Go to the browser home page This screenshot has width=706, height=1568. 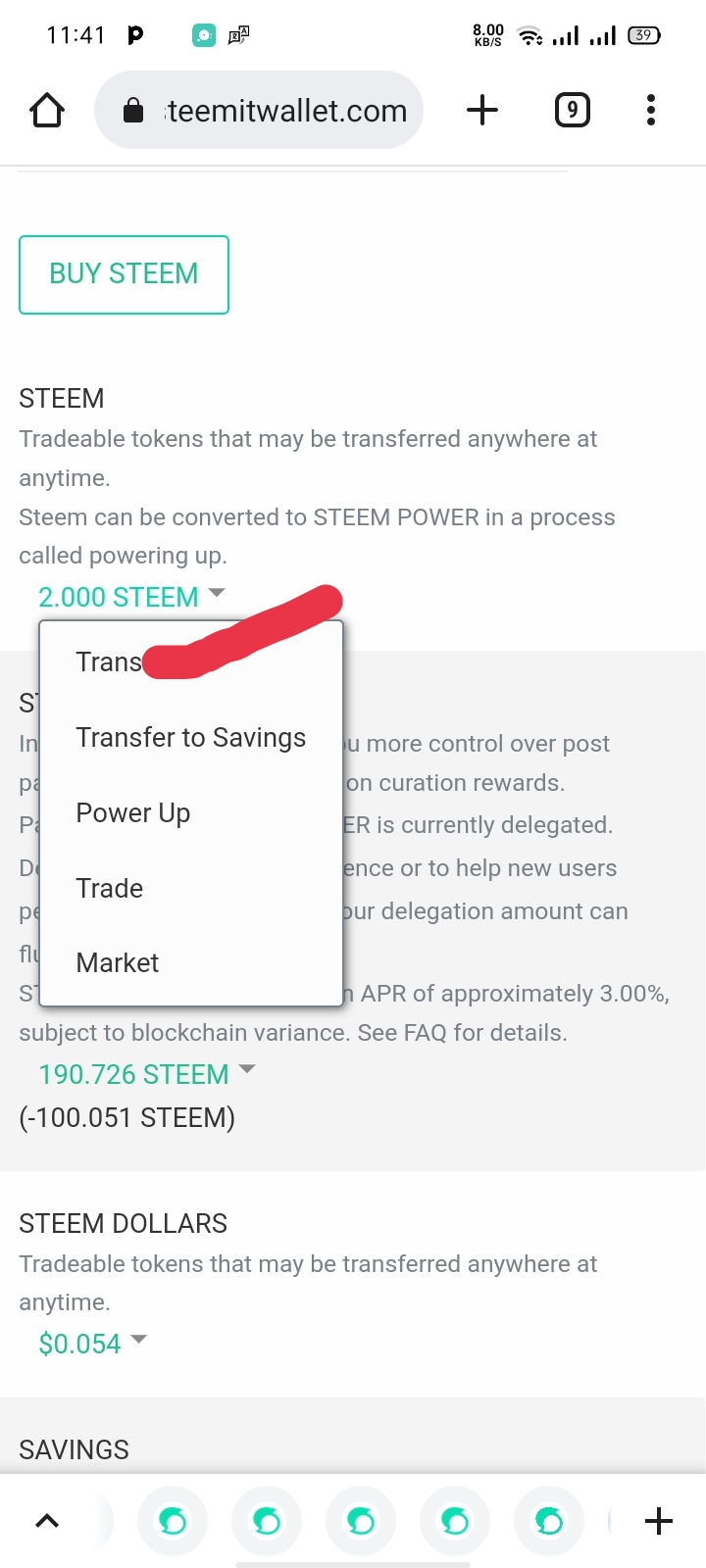47,110
